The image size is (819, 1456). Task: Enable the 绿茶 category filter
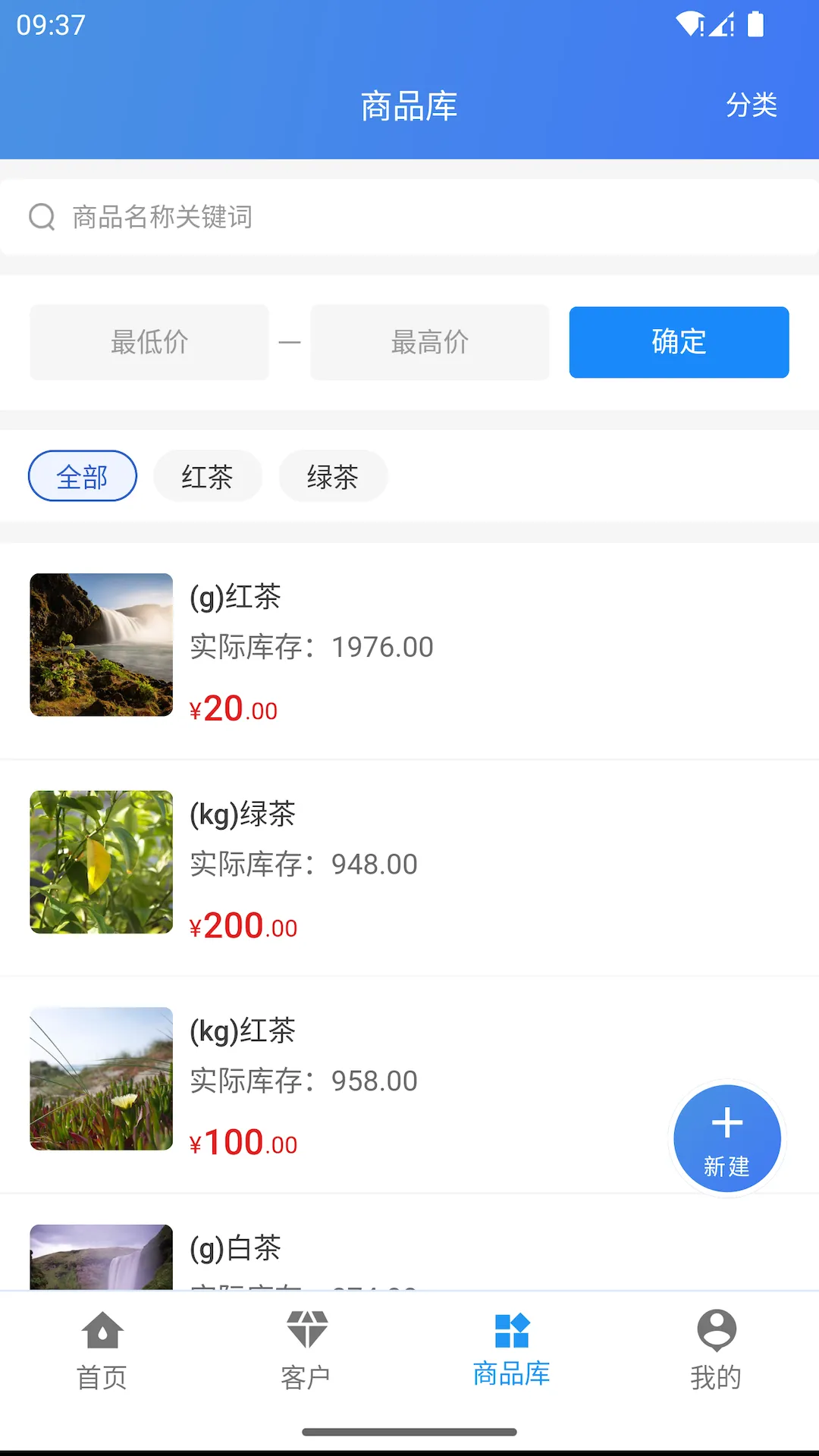pyautogui.click(x=332, y=475)
